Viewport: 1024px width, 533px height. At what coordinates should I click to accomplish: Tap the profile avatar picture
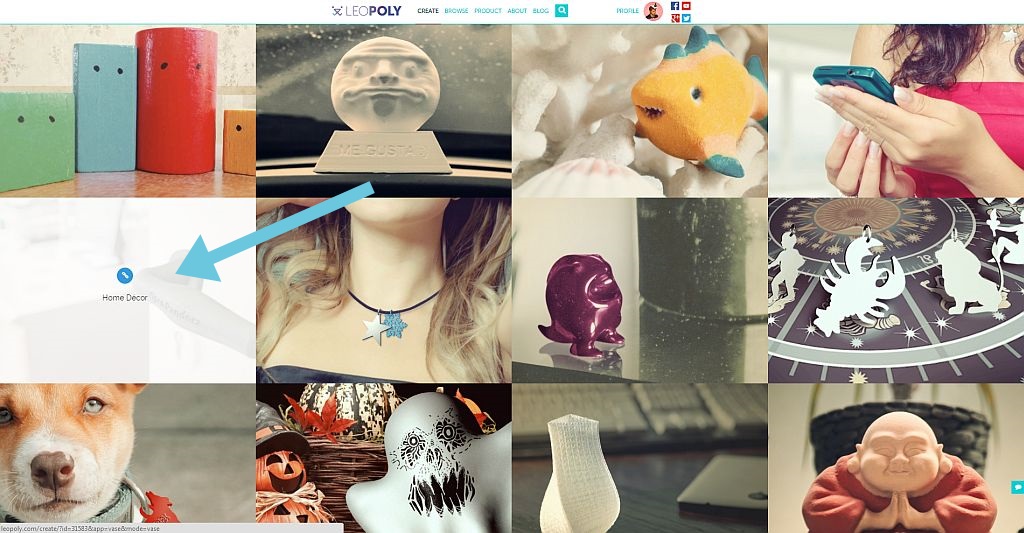point(653,11)
